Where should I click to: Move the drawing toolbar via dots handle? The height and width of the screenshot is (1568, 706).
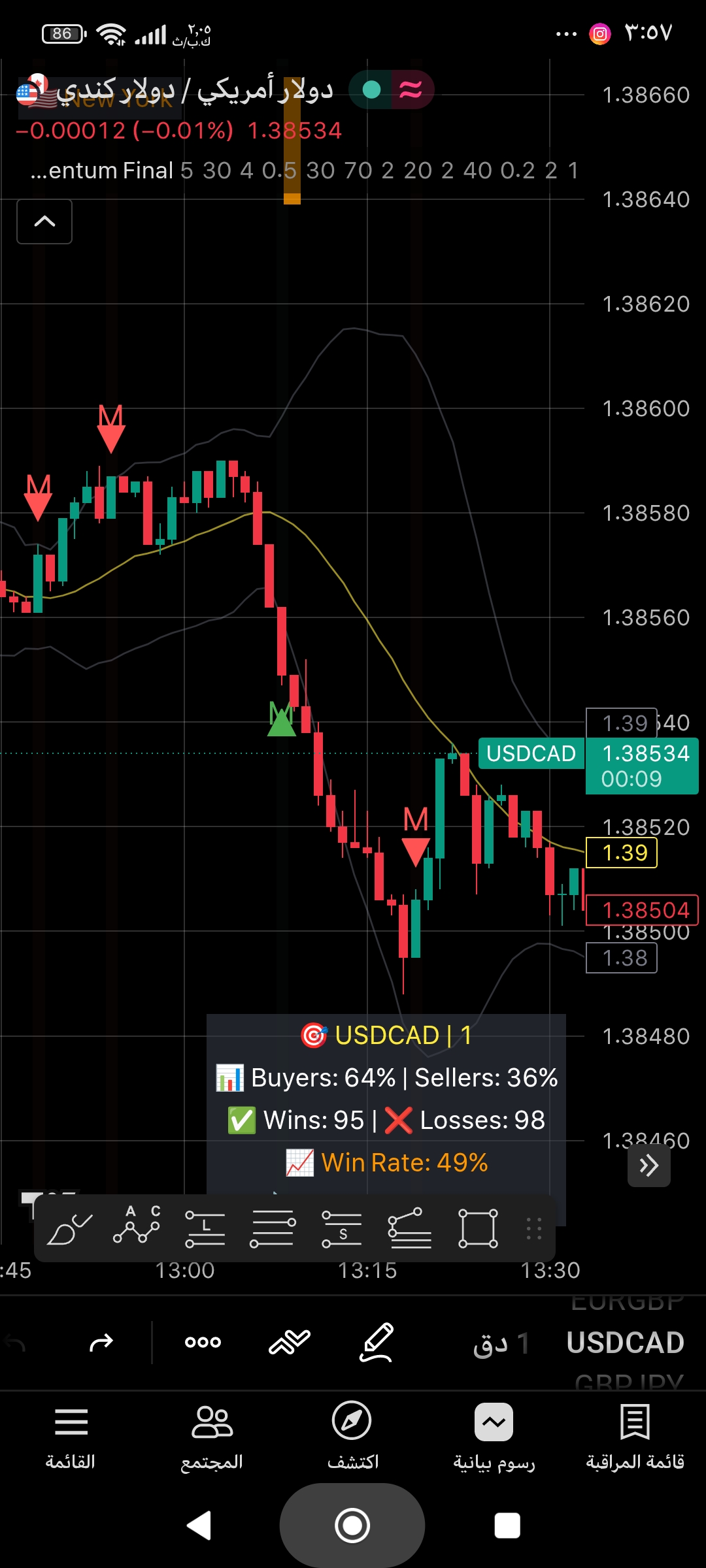(534, 1228)
